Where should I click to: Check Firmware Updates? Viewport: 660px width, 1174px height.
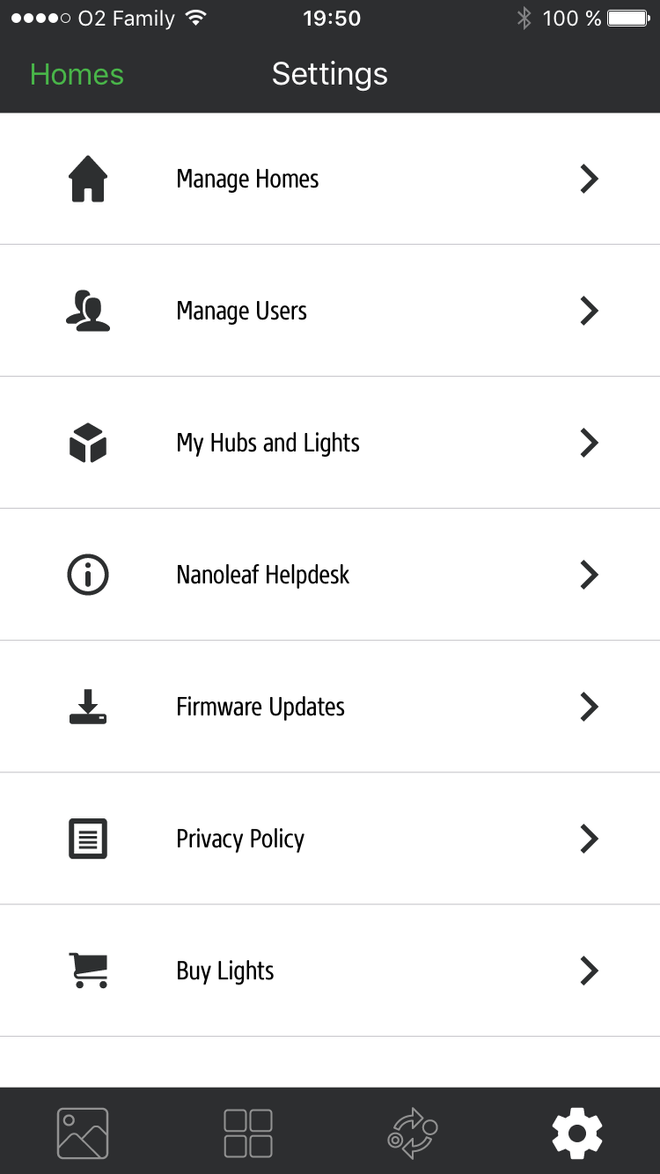click(330, 707)
